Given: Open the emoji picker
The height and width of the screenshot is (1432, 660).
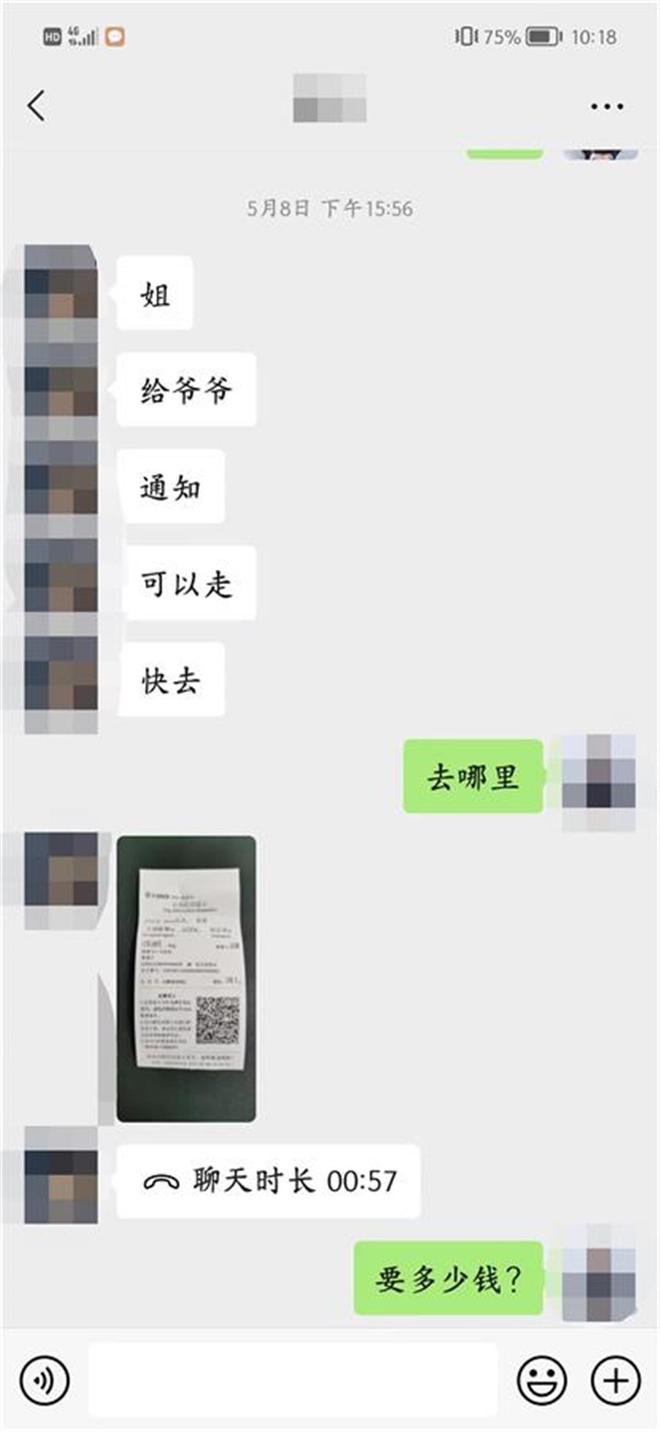Looking at the screenshot, I should [541, 1381].
